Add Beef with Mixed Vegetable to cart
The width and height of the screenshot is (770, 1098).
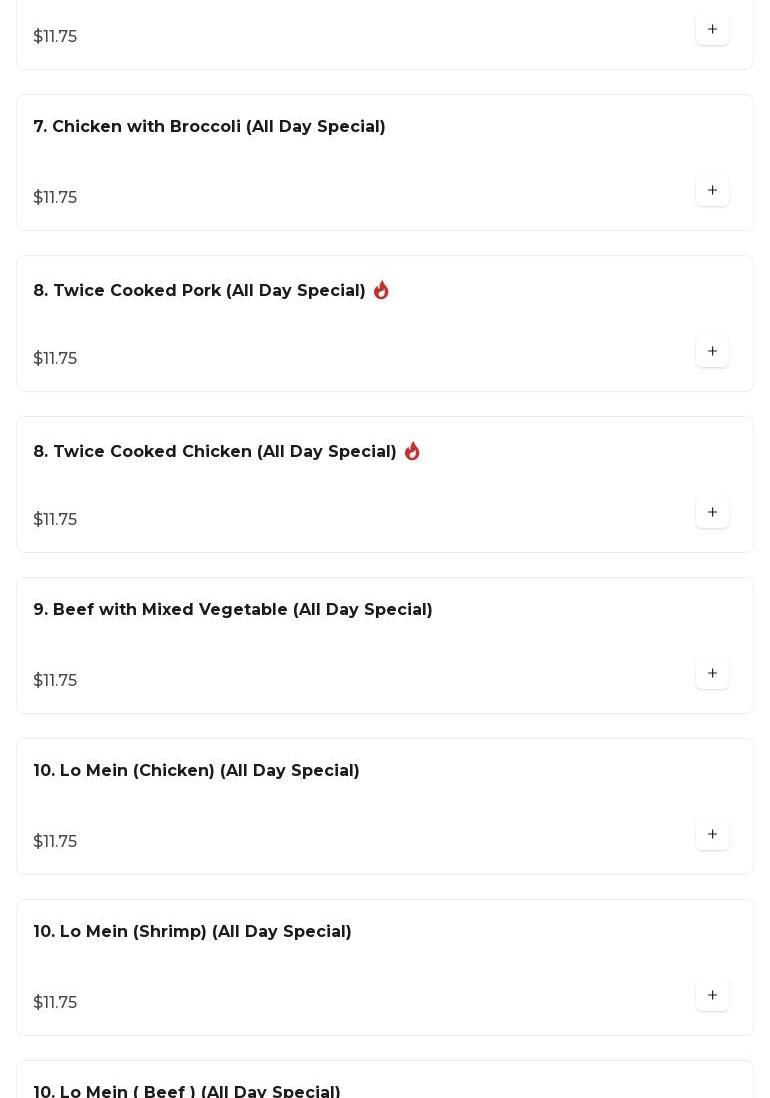[x=712, y=674]
